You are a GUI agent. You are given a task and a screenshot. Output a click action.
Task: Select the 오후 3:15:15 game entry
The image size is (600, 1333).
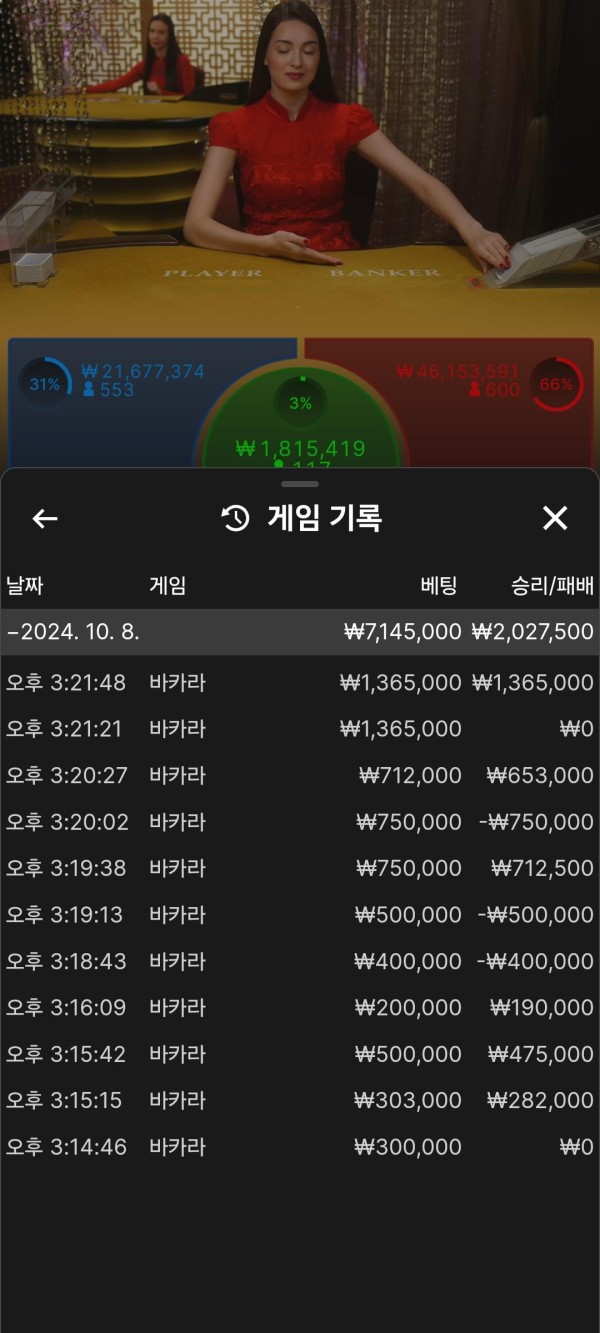pyautogui.click(x=300, y=1100)
